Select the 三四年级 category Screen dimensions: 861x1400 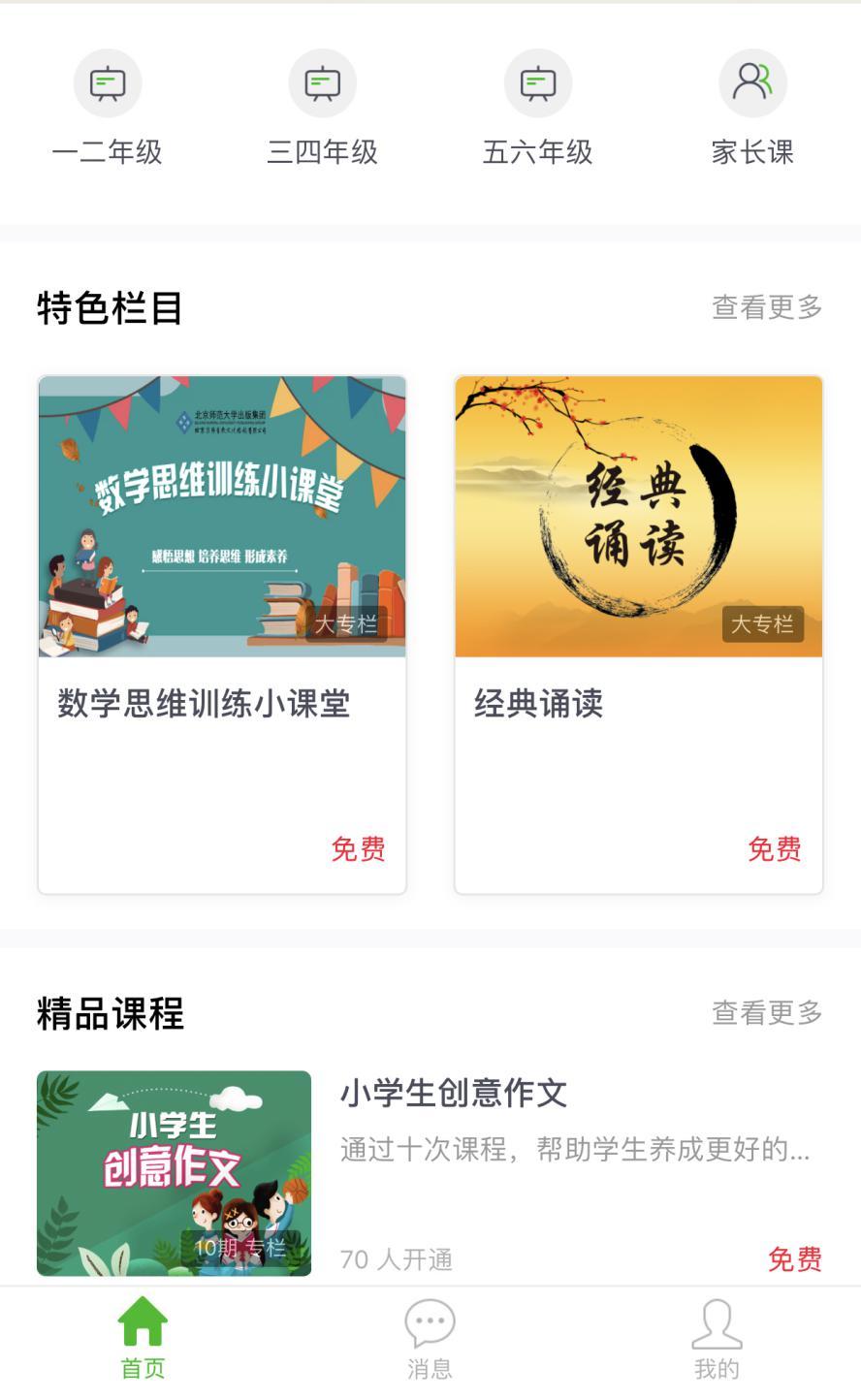pos(322,109)
